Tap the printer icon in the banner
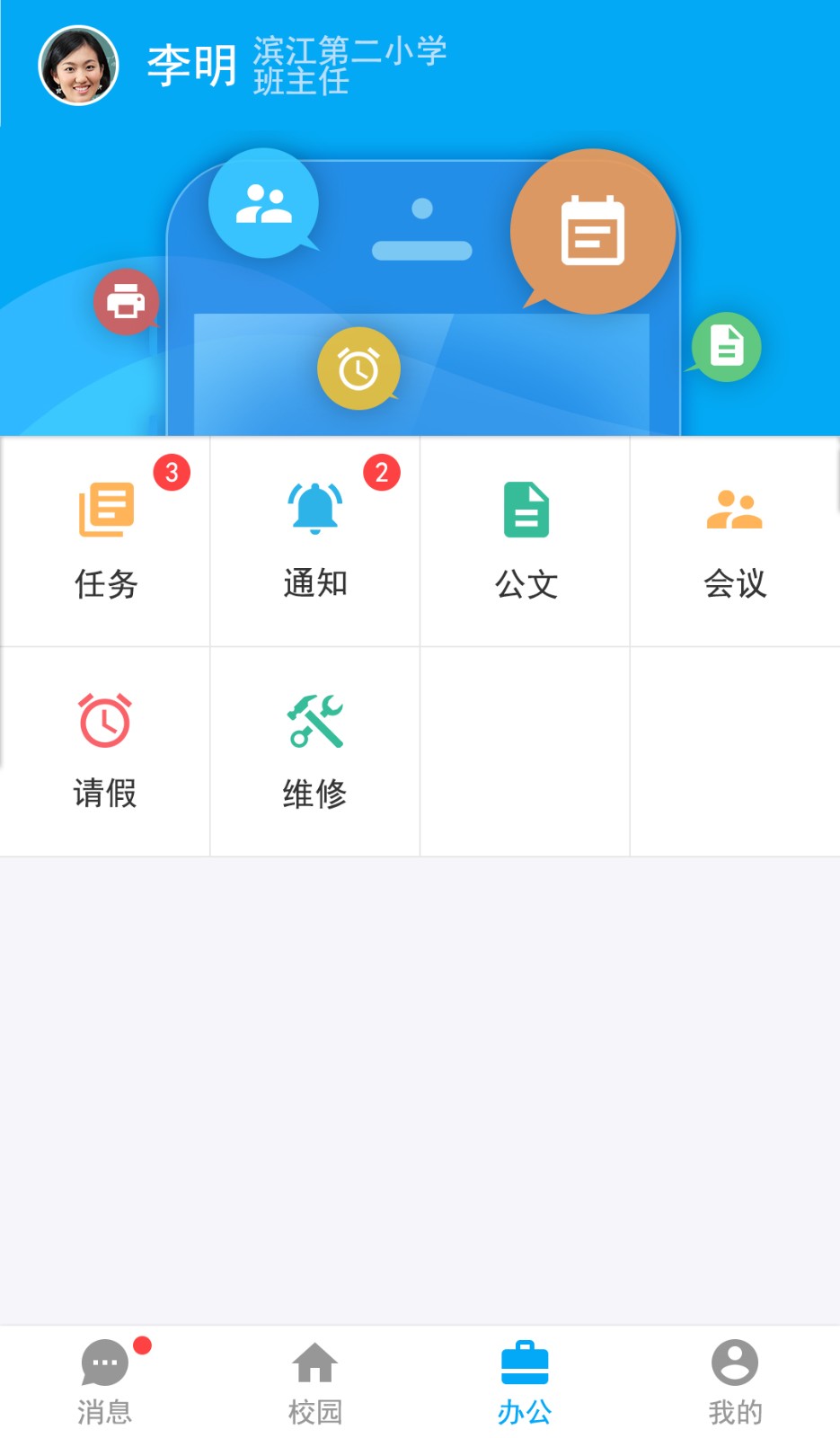The height and width of the screenshot is (1438, 840). click(x=127, y=301)
